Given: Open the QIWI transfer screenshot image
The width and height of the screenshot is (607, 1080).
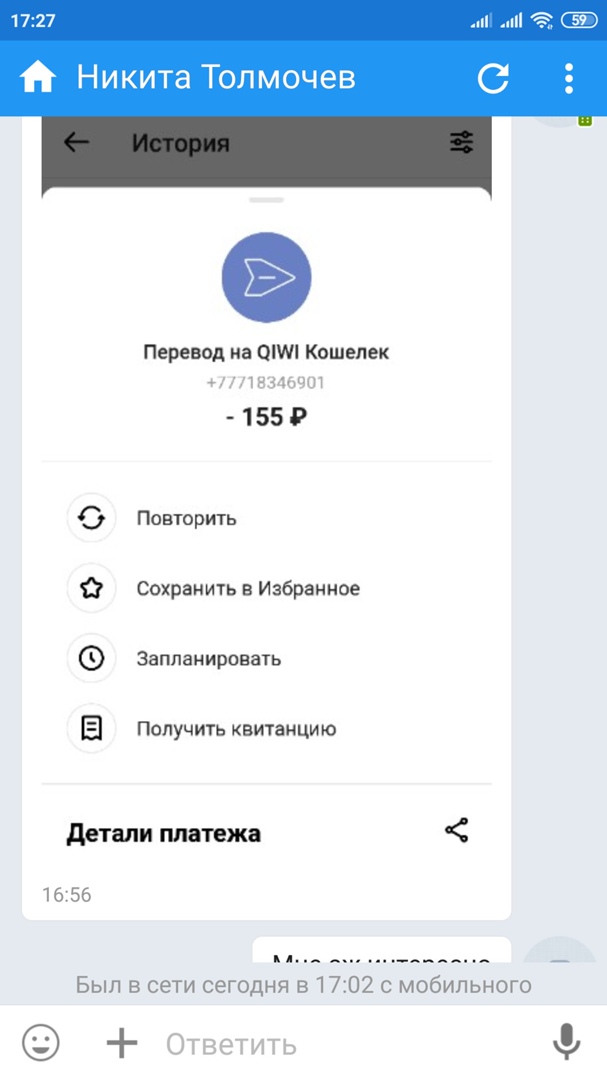Looking at the screenshot, I should click(266, 500).
